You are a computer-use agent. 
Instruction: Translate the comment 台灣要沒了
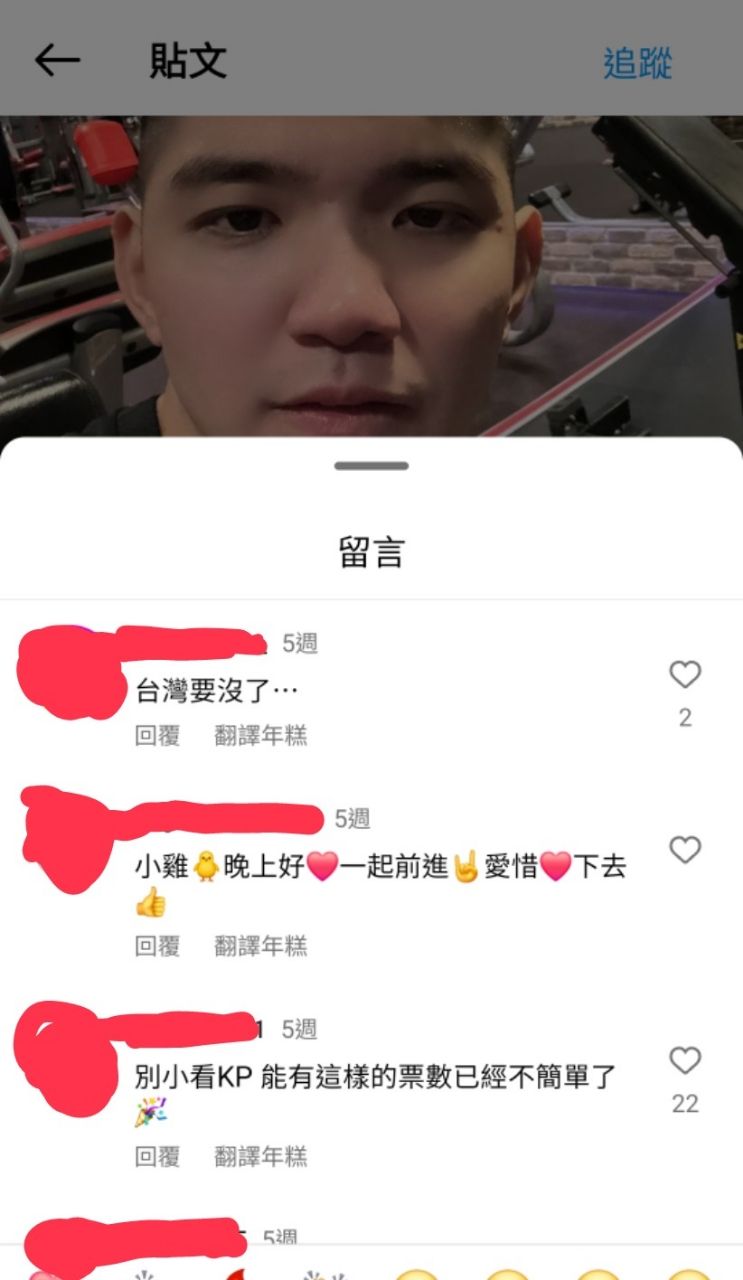[x=261, y=736]
